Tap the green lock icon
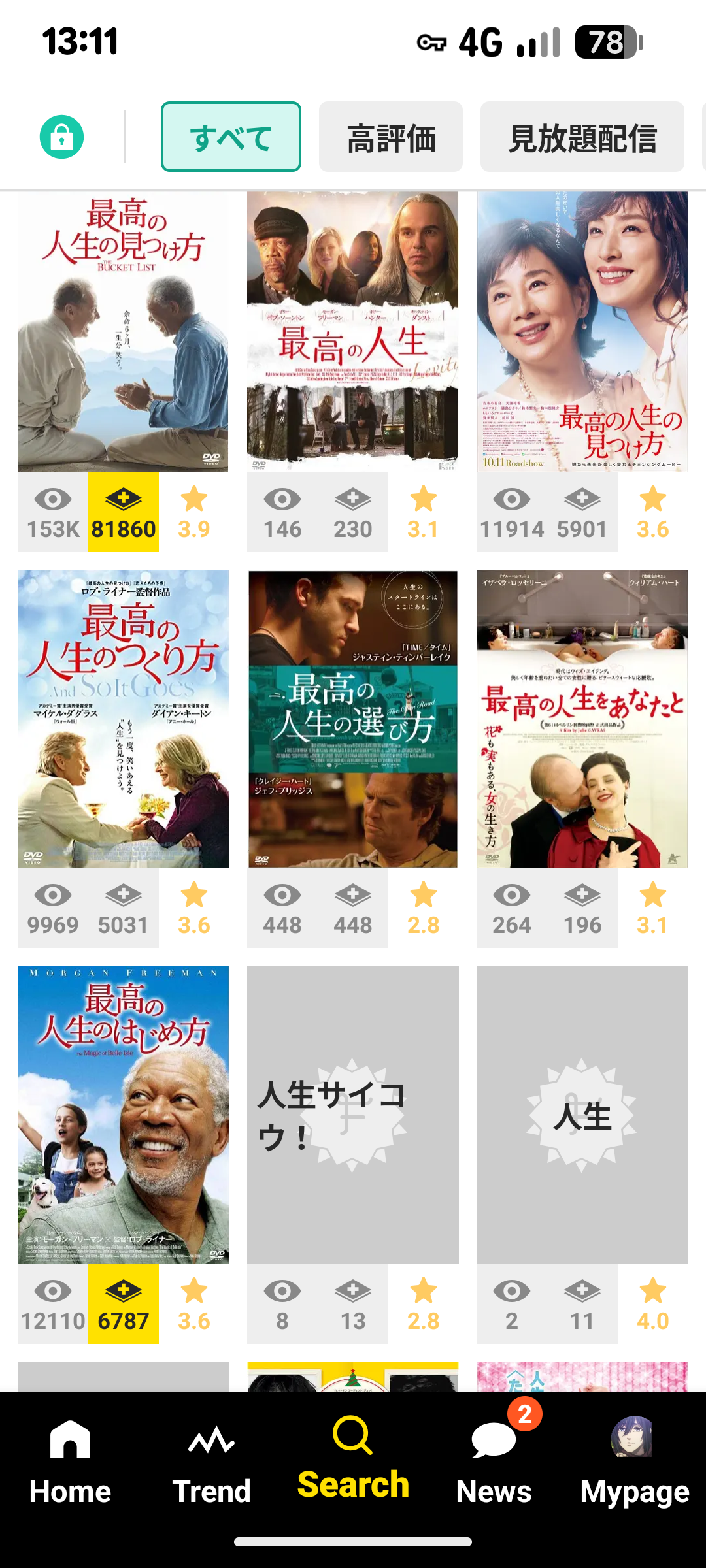 tap(61, 137)
